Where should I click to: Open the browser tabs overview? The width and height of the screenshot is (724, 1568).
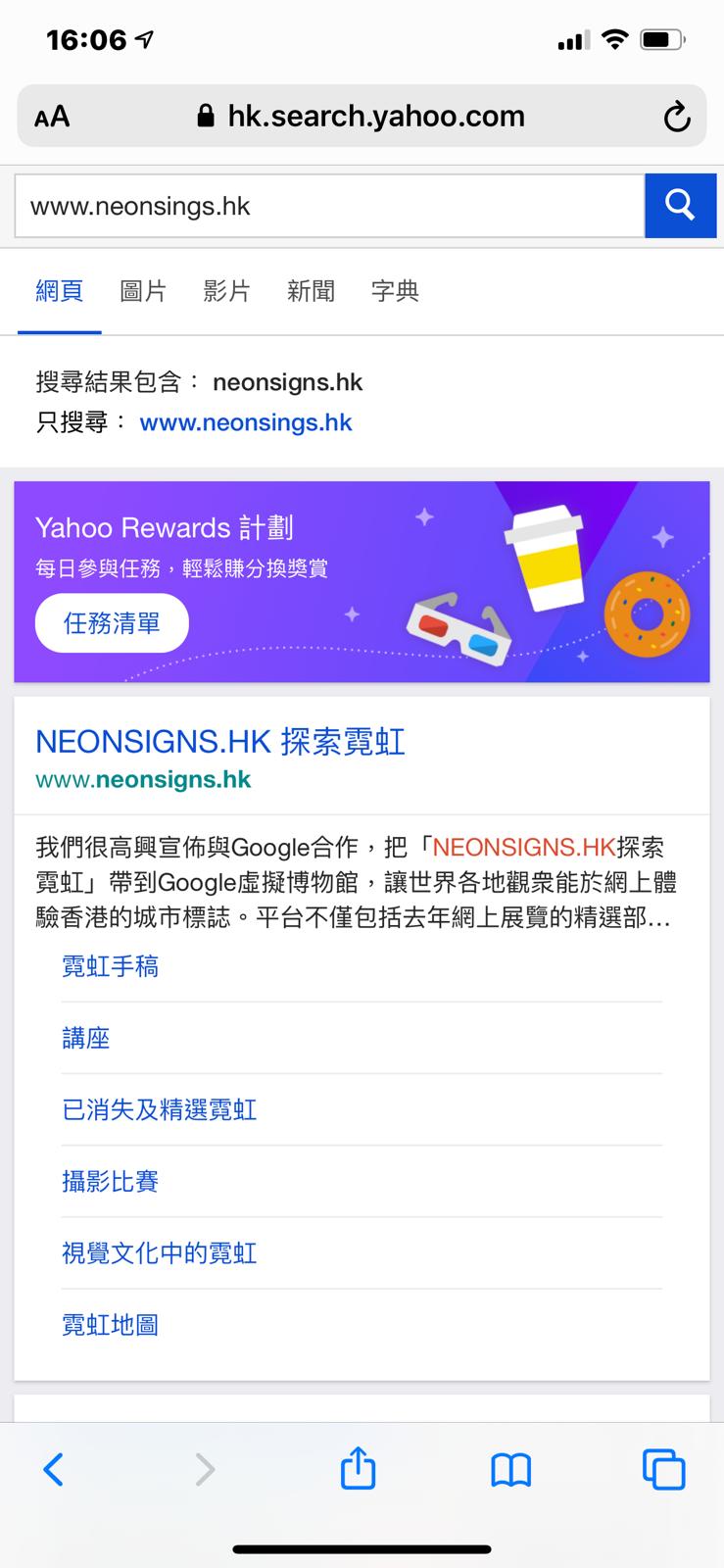coord(663,1469)
